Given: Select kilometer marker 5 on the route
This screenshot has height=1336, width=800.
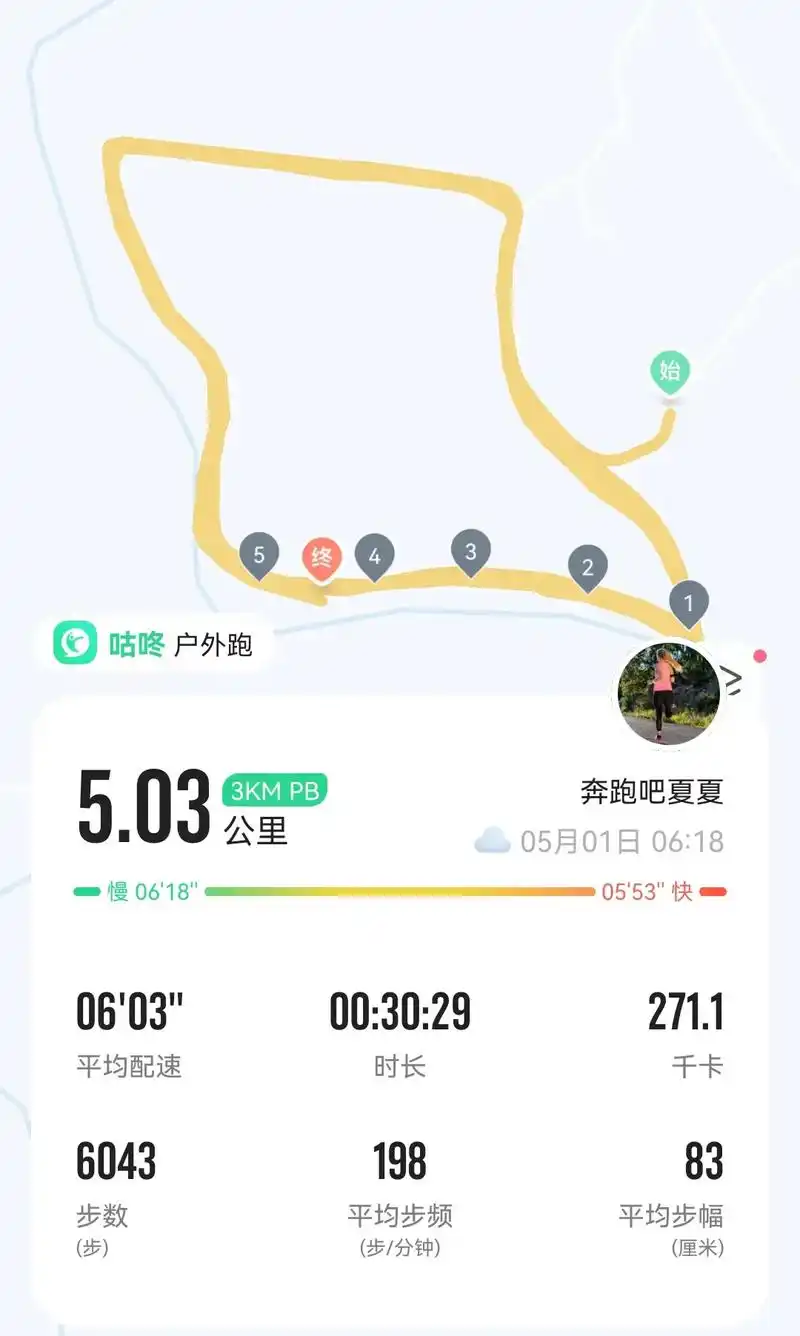Looking at the screenshot, I should click(259, 551).
